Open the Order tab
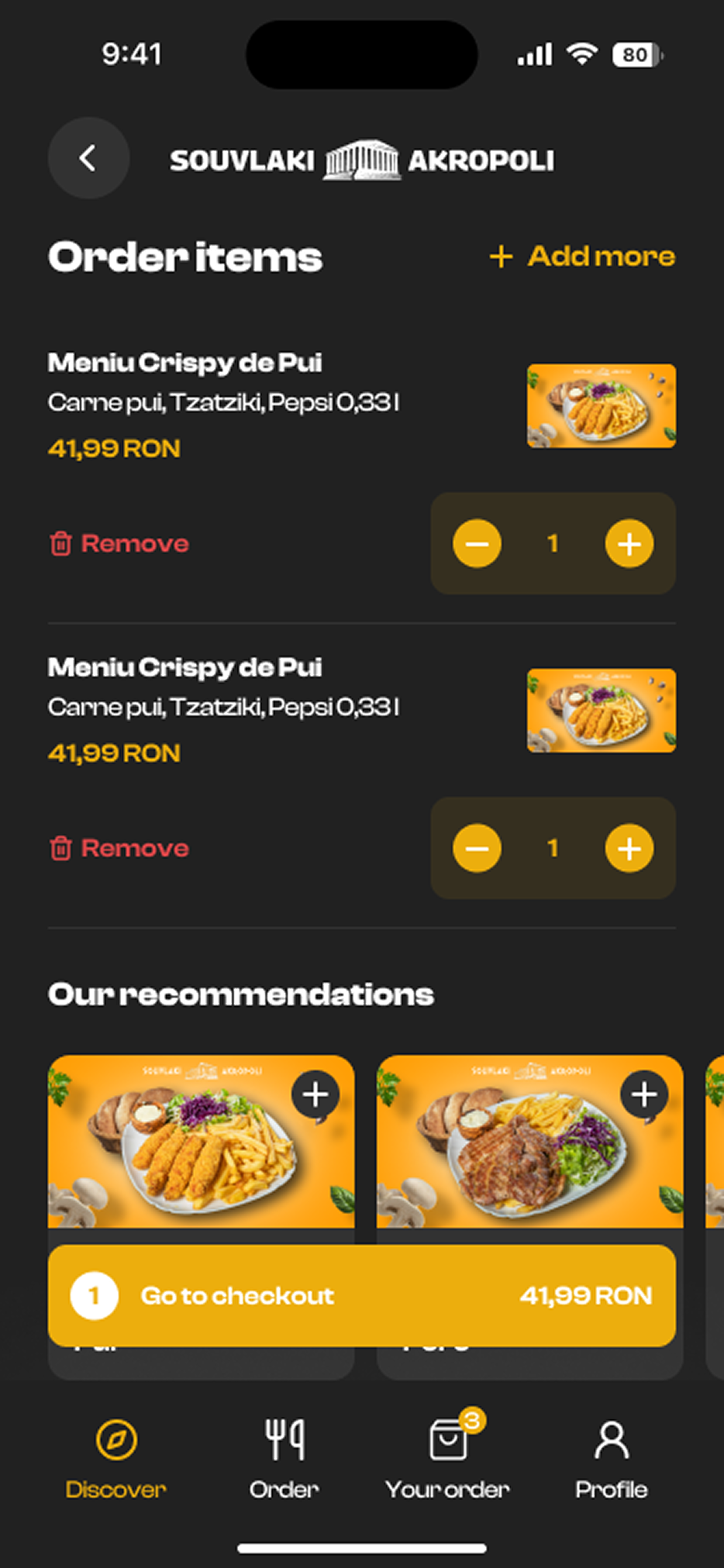The height and width of the screenshot is (1568, 724). click(x=284, y=1457)
